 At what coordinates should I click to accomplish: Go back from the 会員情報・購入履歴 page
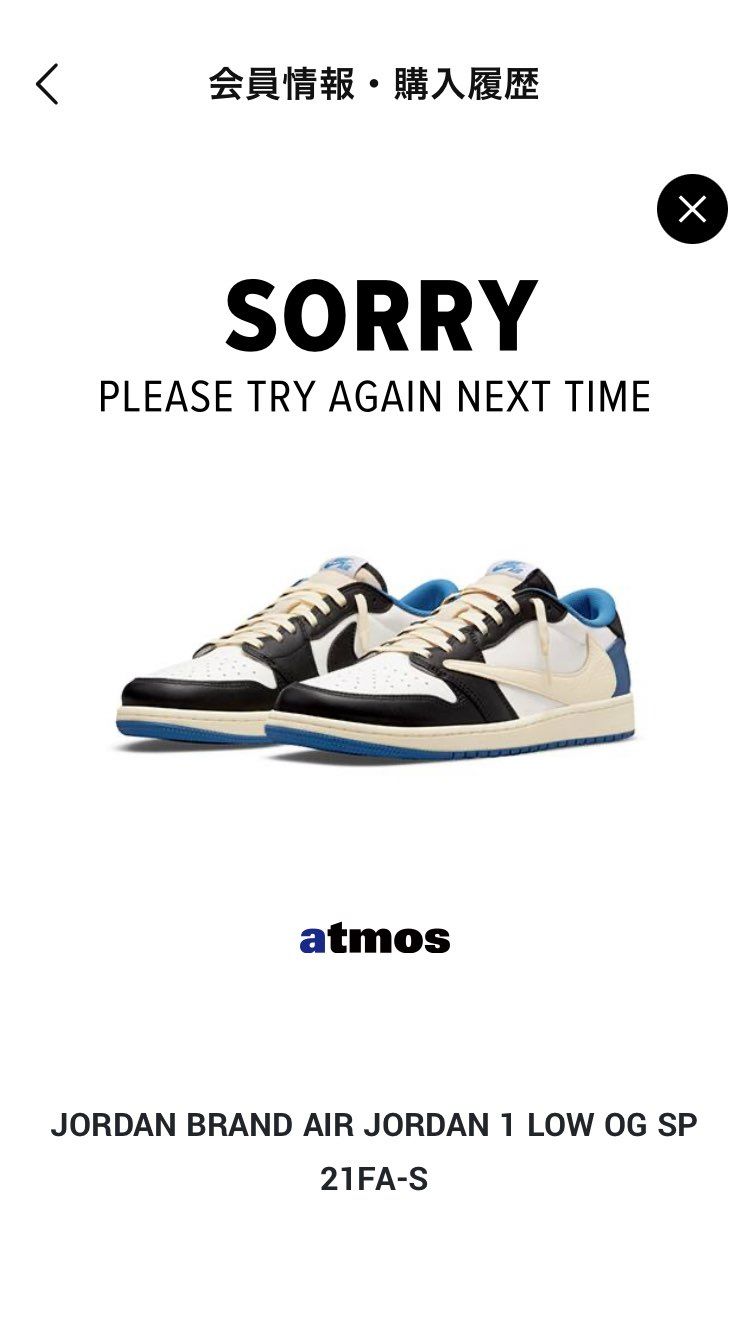point(47,85)
